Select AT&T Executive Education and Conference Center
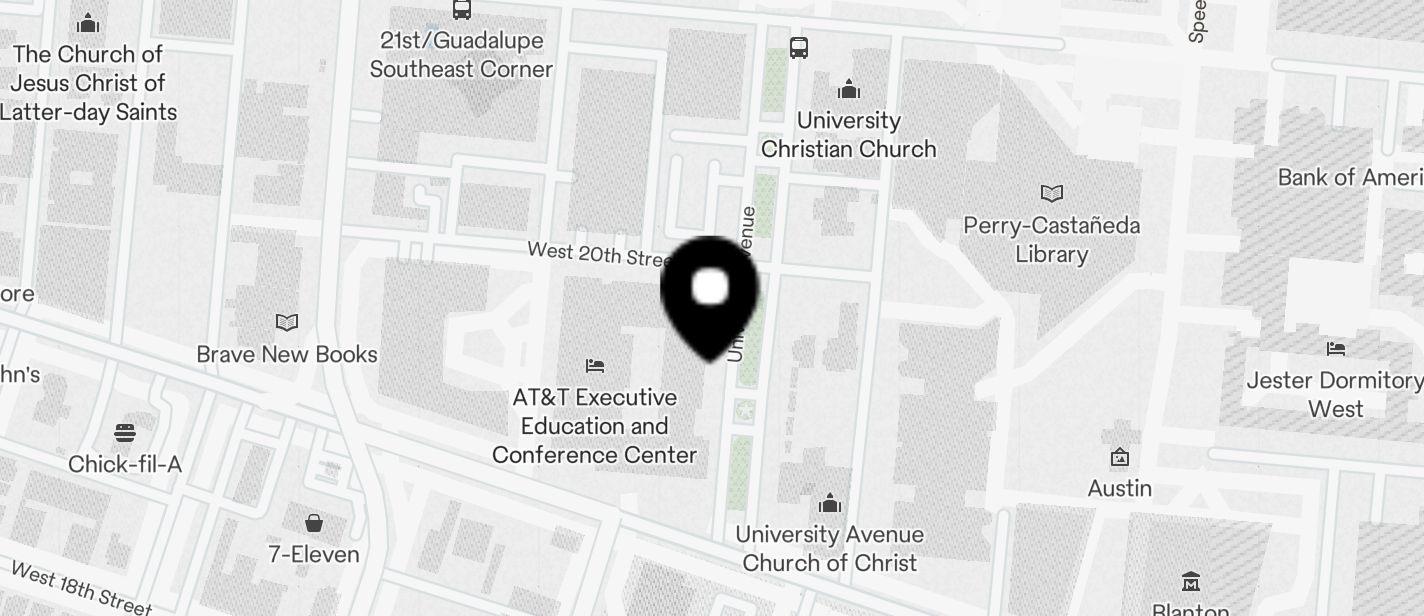Image resolution: width=1424 pixels, height=616 pixels. 595,366
